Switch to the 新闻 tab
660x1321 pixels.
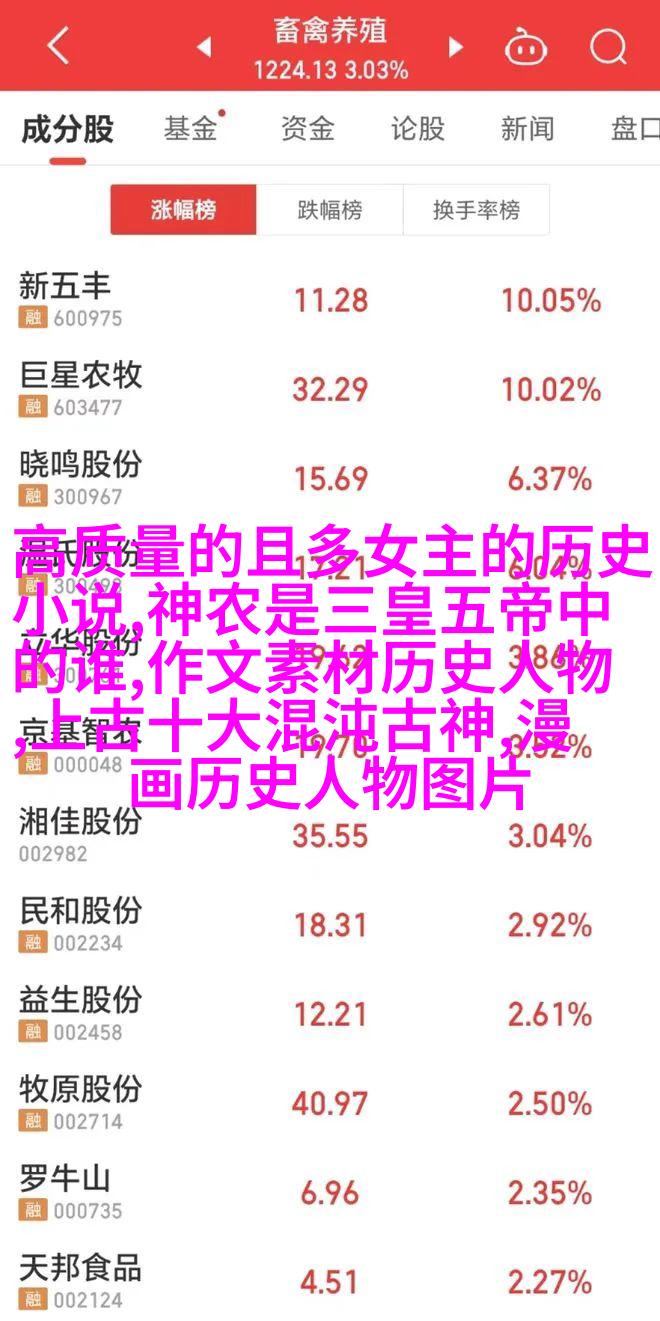tap(527, 128)
